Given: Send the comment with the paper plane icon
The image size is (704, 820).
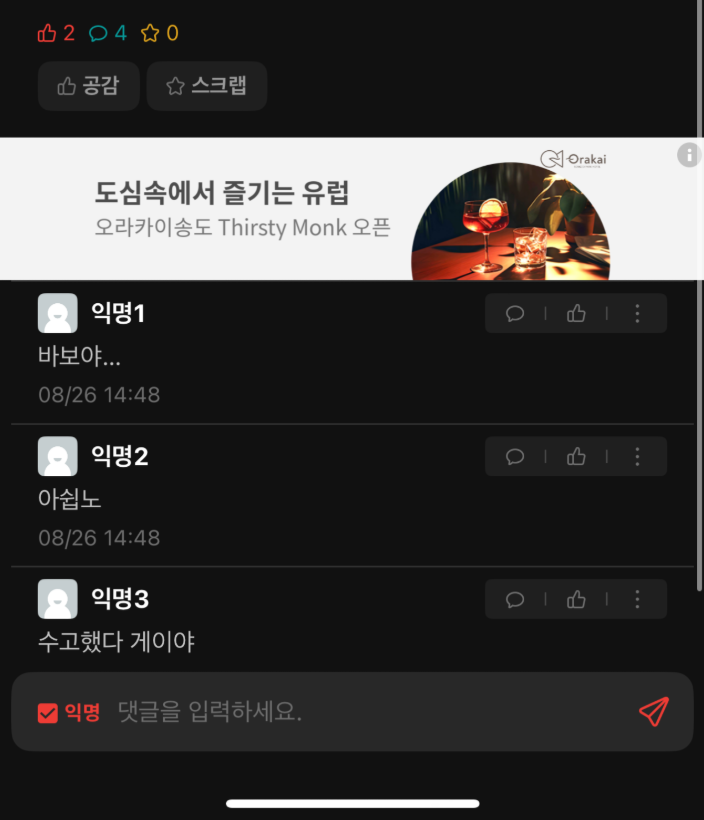Looking at the screenshot, I should coord(653,711).
